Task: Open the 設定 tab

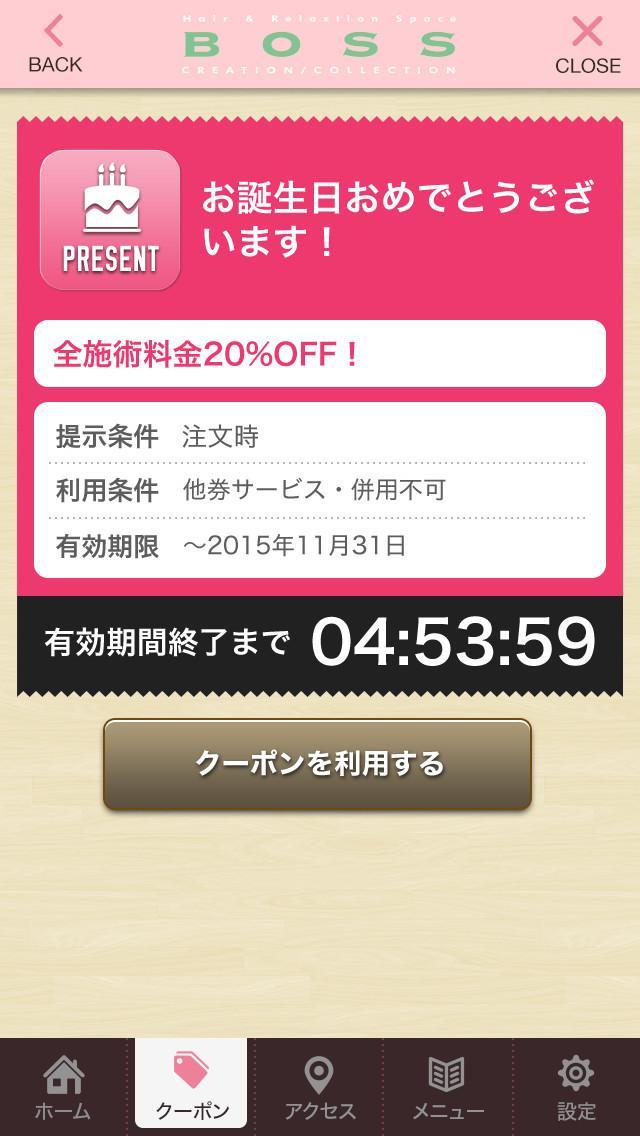Action: [576, 1087]
